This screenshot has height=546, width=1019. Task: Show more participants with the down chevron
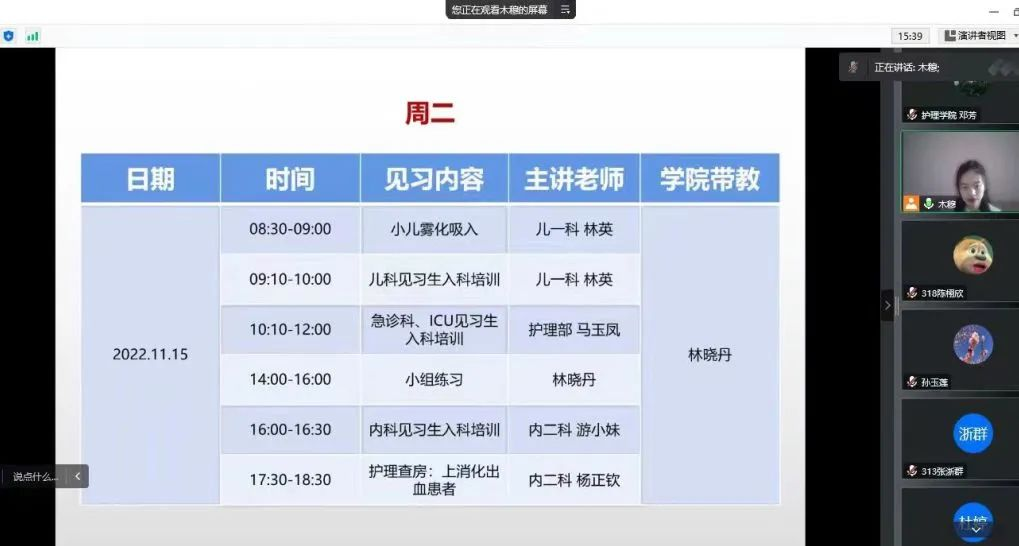(x=975, y=530)
